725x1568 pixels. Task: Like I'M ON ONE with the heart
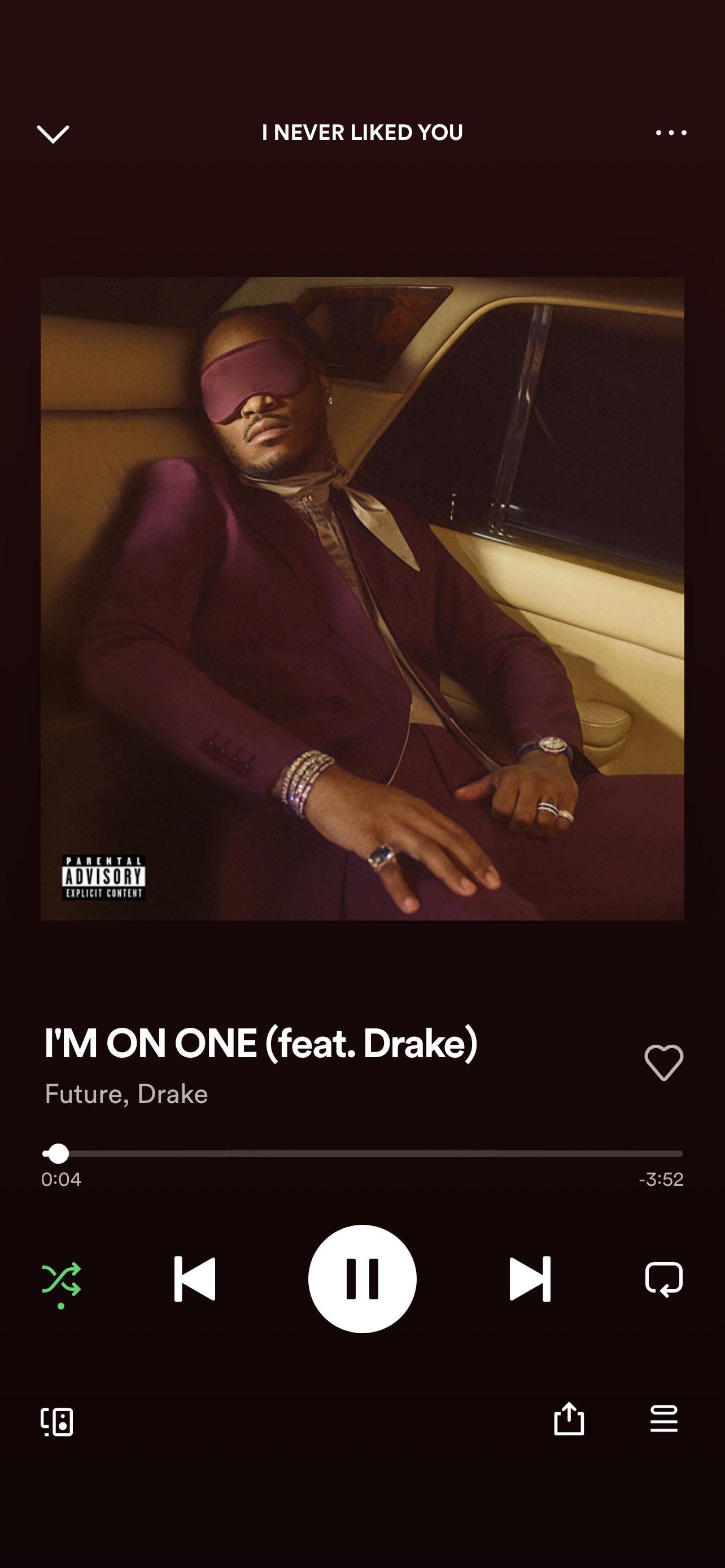[663, 1062]
